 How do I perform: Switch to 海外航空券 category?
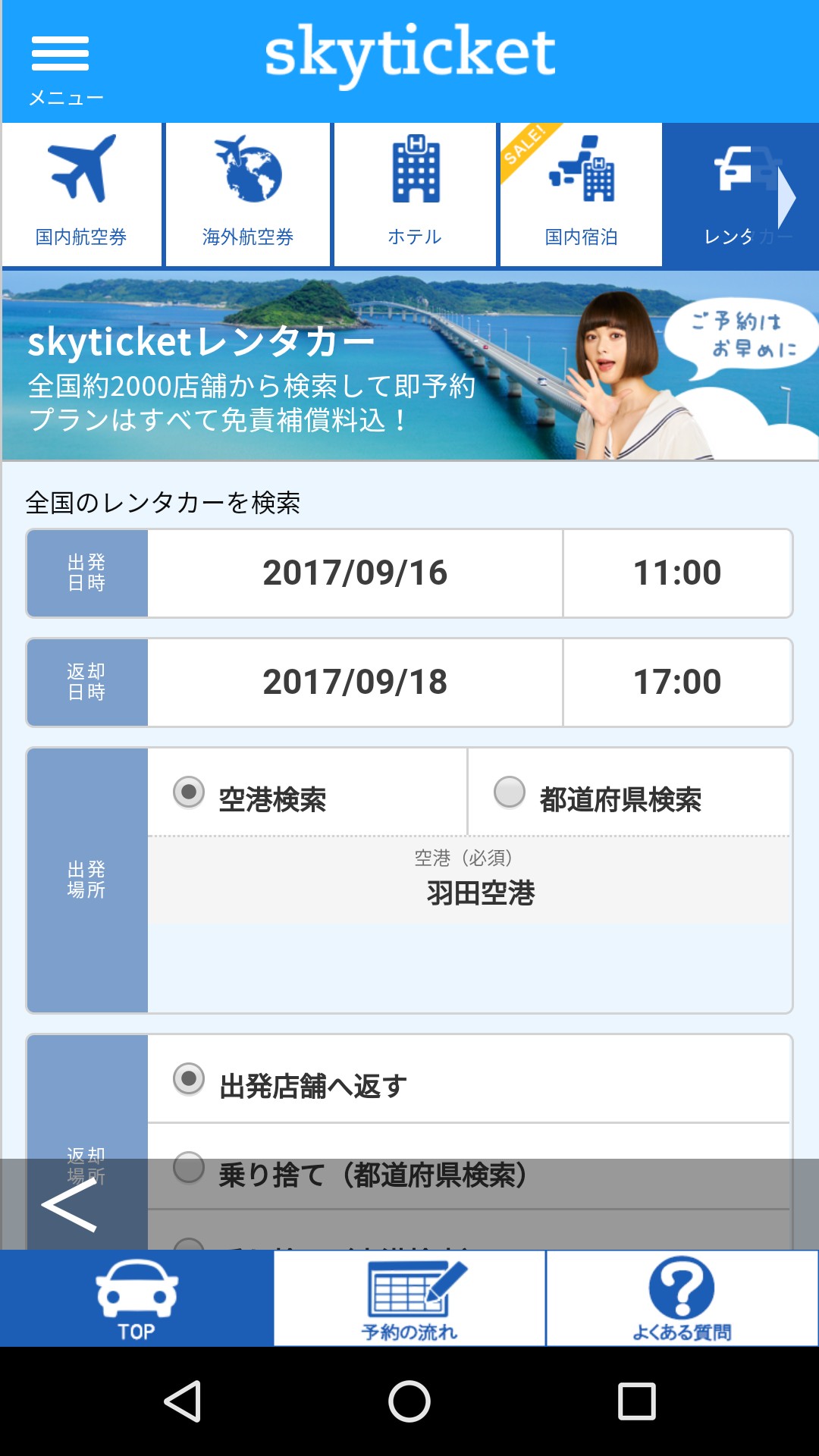[x=248, y=195]
